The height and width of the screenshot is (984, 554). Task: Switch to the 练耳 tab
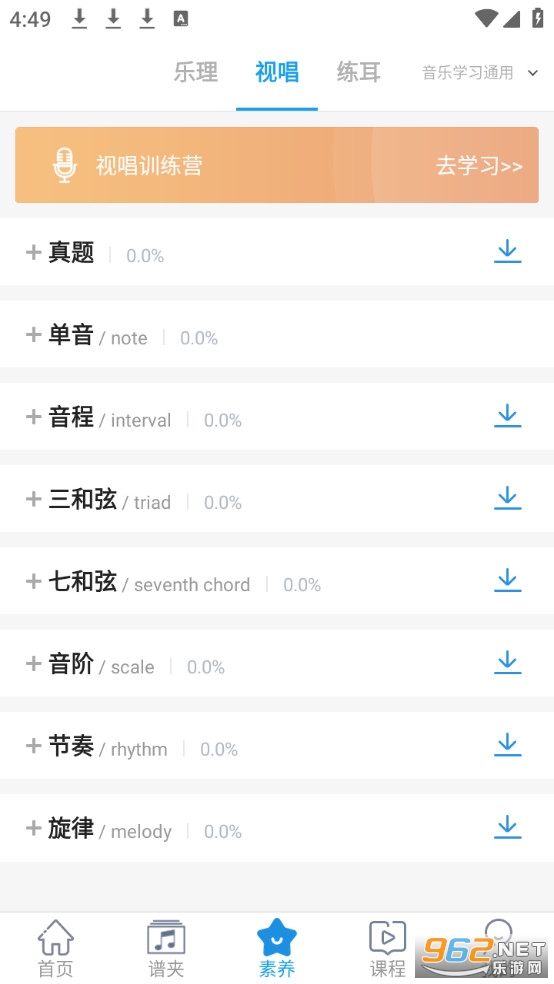[358, 72]
